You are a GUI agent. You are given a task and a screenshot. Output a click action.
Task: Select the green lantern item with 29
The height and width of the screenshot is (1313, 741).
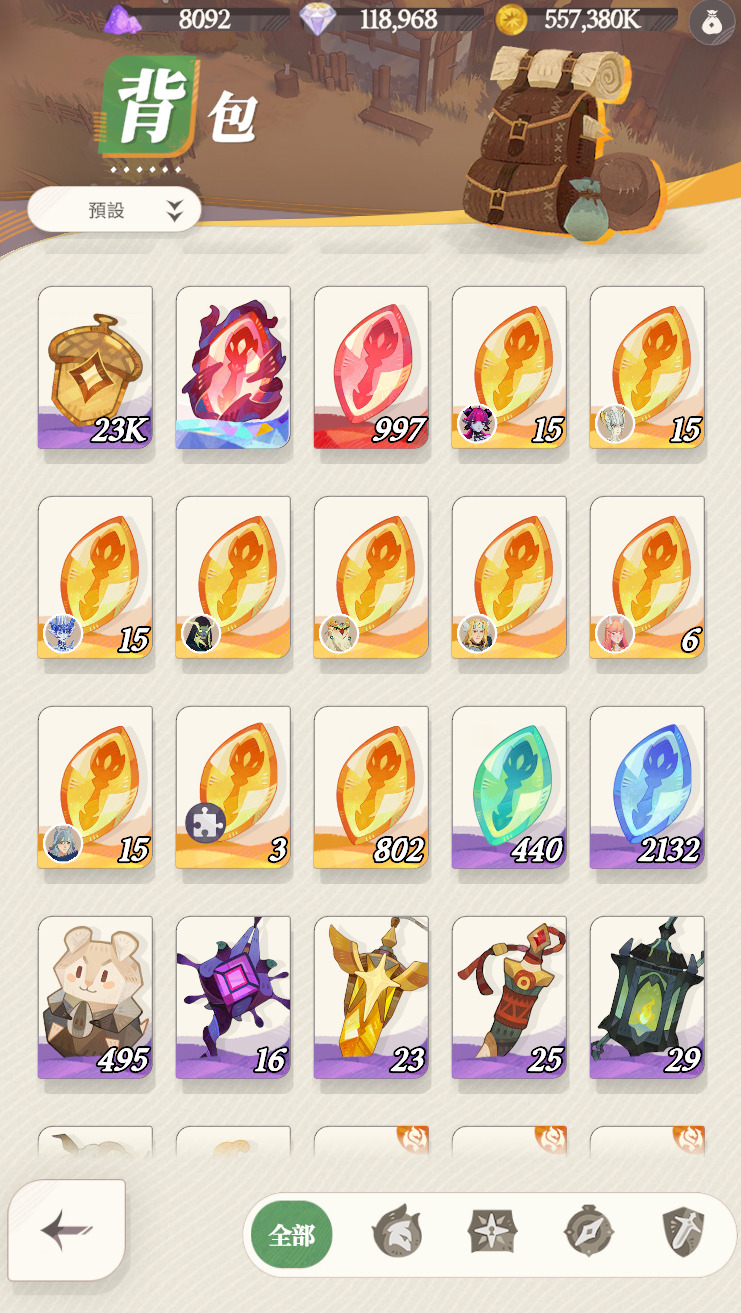click(647, 997)
